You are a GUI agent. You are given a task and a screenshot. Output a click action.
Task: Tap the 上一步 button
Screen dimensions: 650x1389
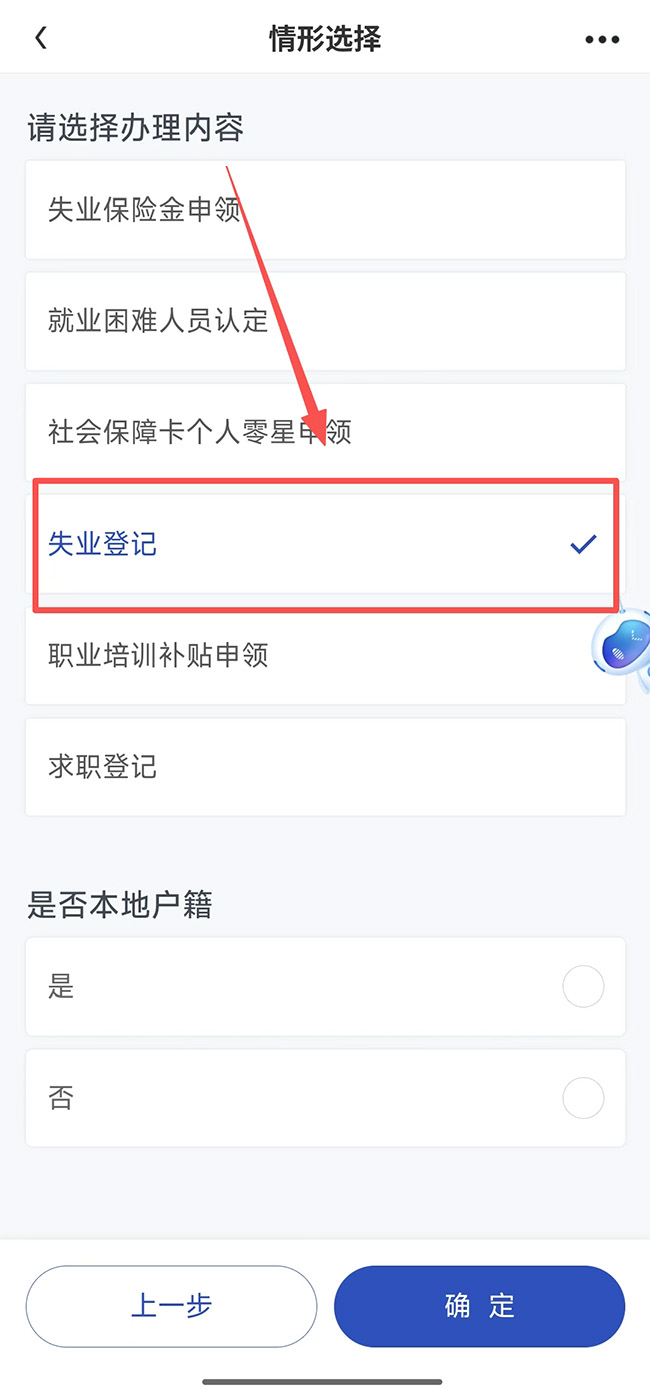pyautogui.click(x=171, y=1306)
